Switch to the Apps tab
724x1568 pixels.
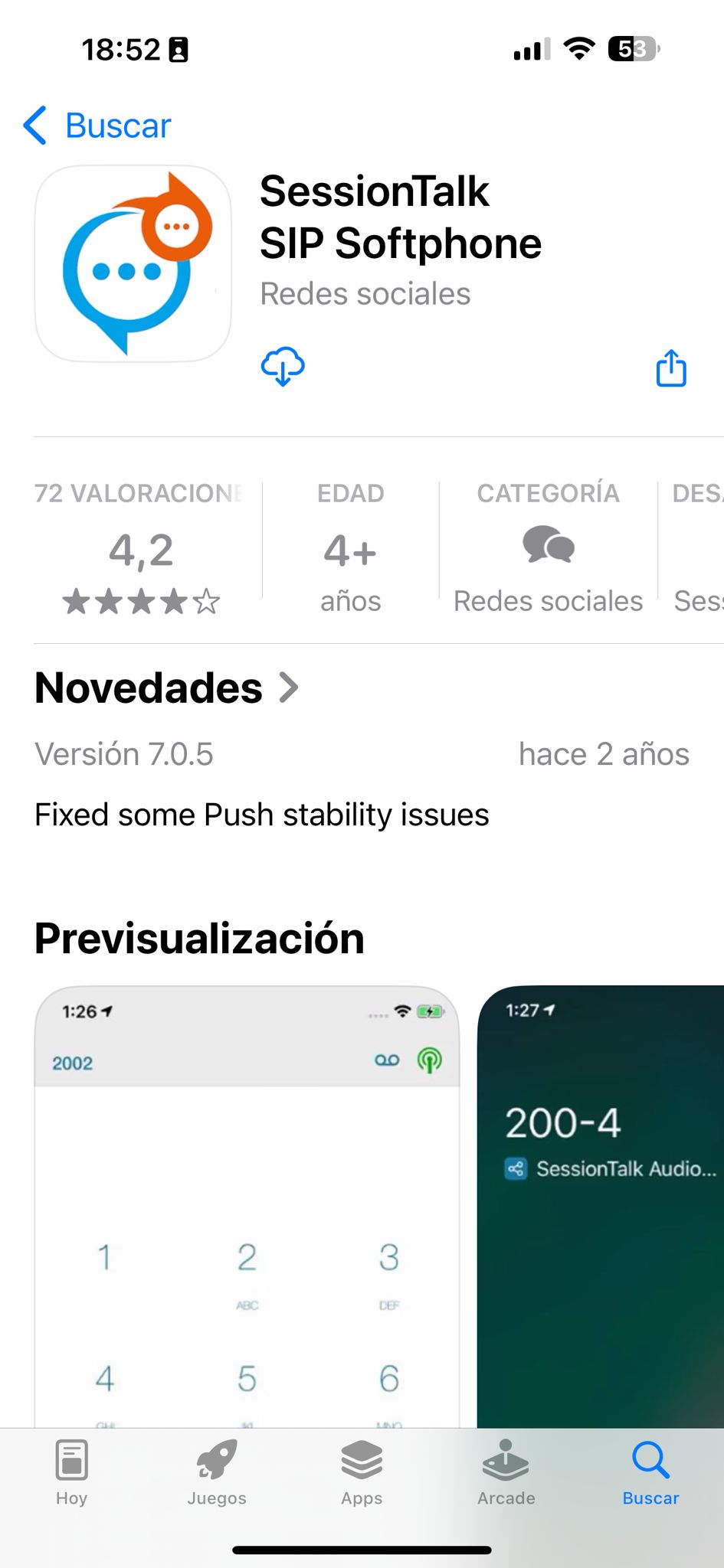pos(362,1473)
